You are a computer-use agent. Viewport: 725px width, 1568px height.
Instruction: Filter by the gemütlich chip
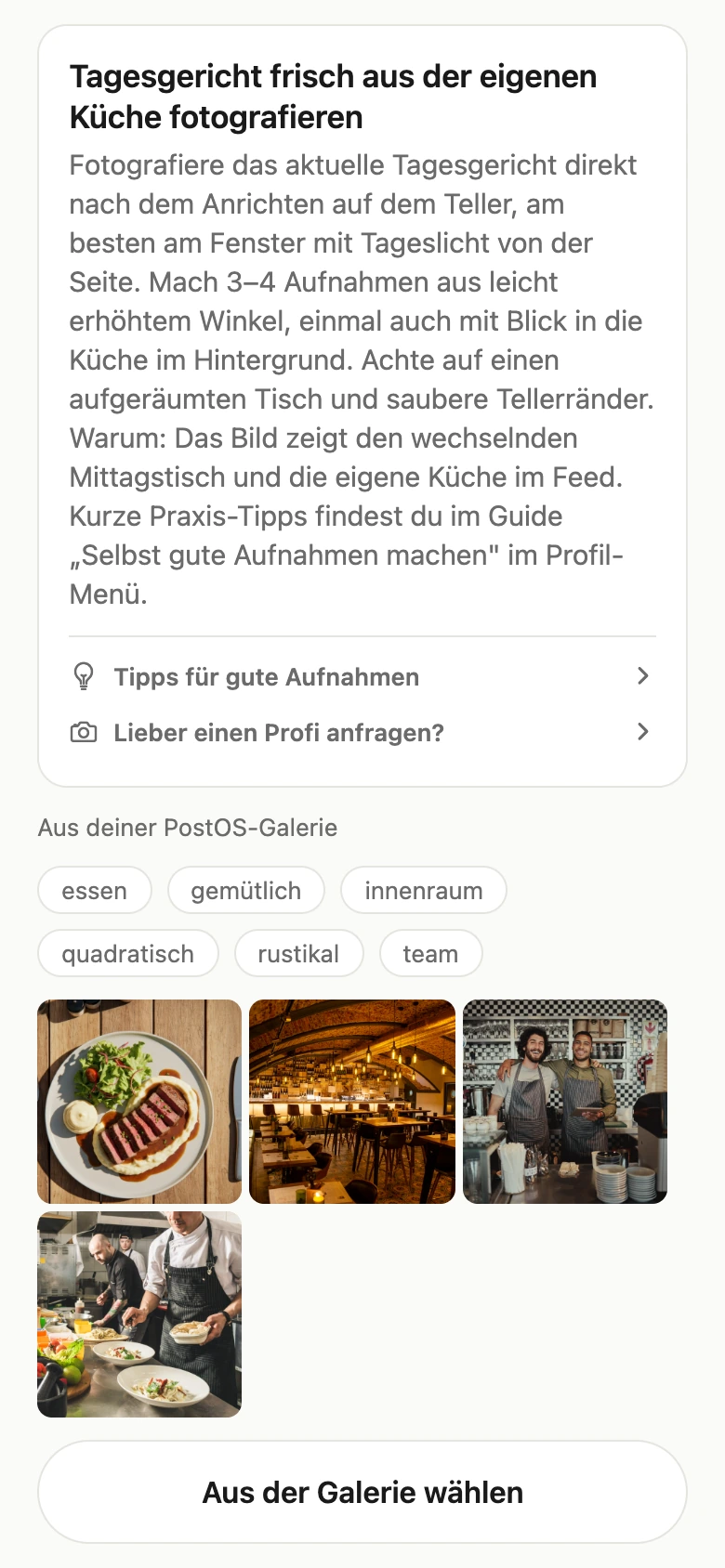pos(246,890)
